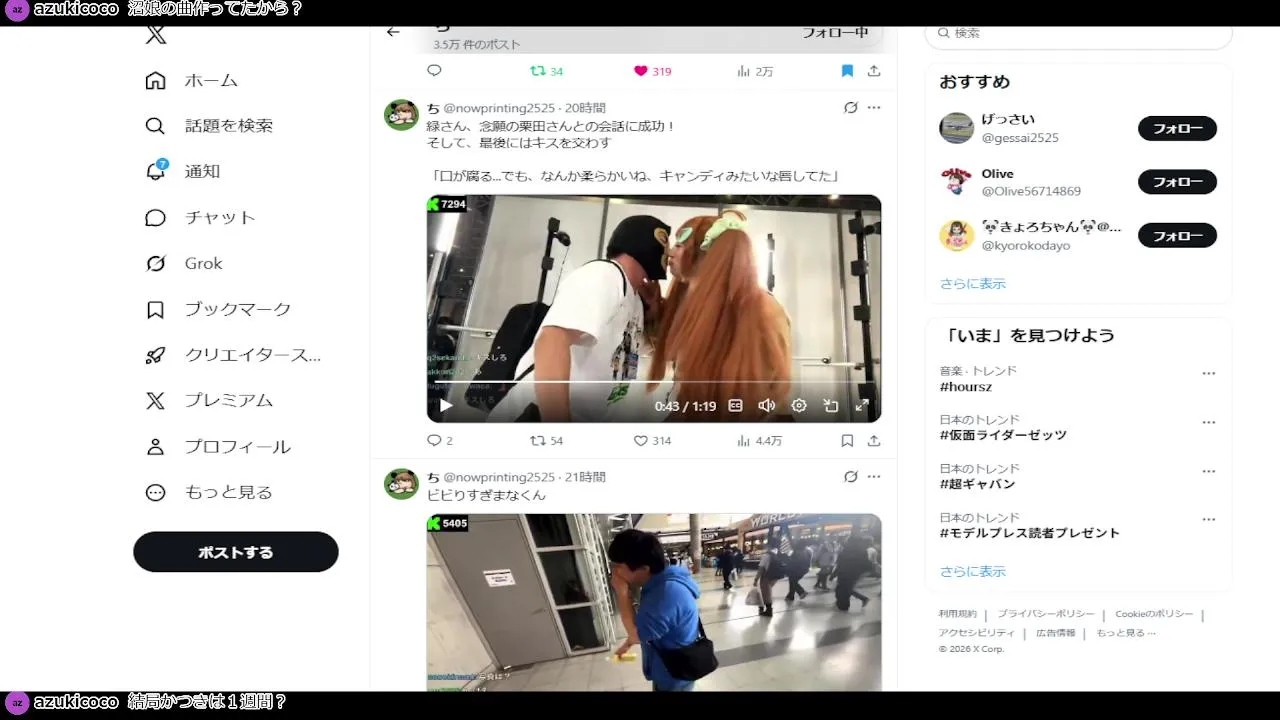Image resolution: width=1280 pixels, height=720 pixels.
Task: Mute the video volume icon
Action: pyautogui.click(x=767, y=405)
